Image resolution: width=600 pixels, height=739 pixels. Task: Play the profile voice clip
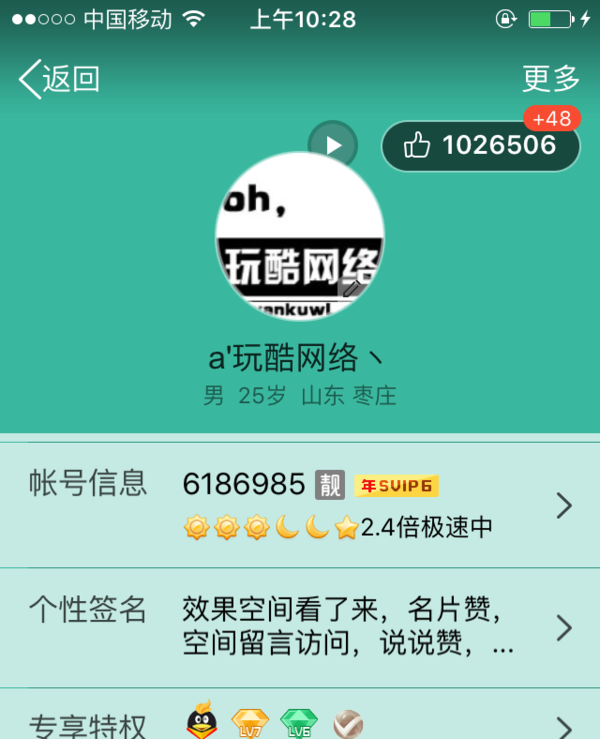333,145
